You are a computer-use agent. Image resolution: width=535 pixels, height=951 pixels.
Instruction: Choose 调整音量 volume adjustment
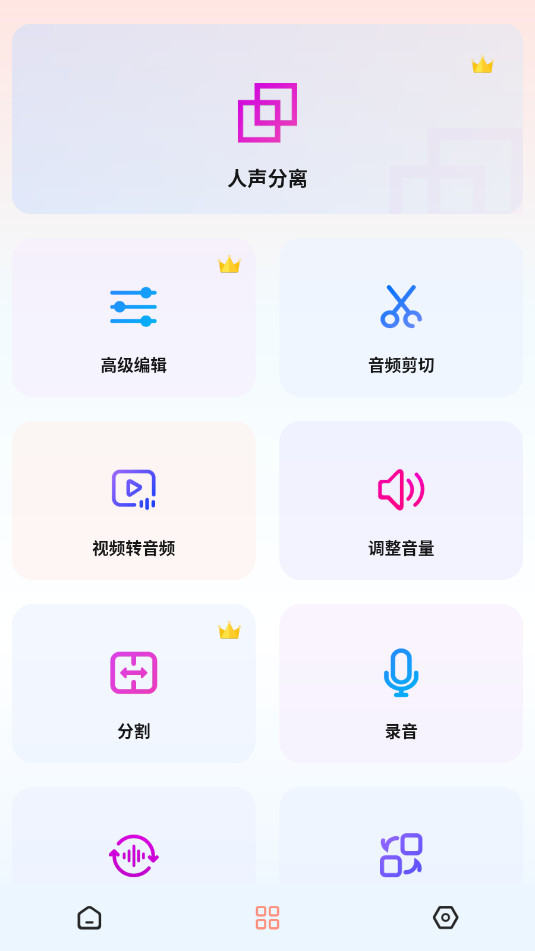point(401,500)
